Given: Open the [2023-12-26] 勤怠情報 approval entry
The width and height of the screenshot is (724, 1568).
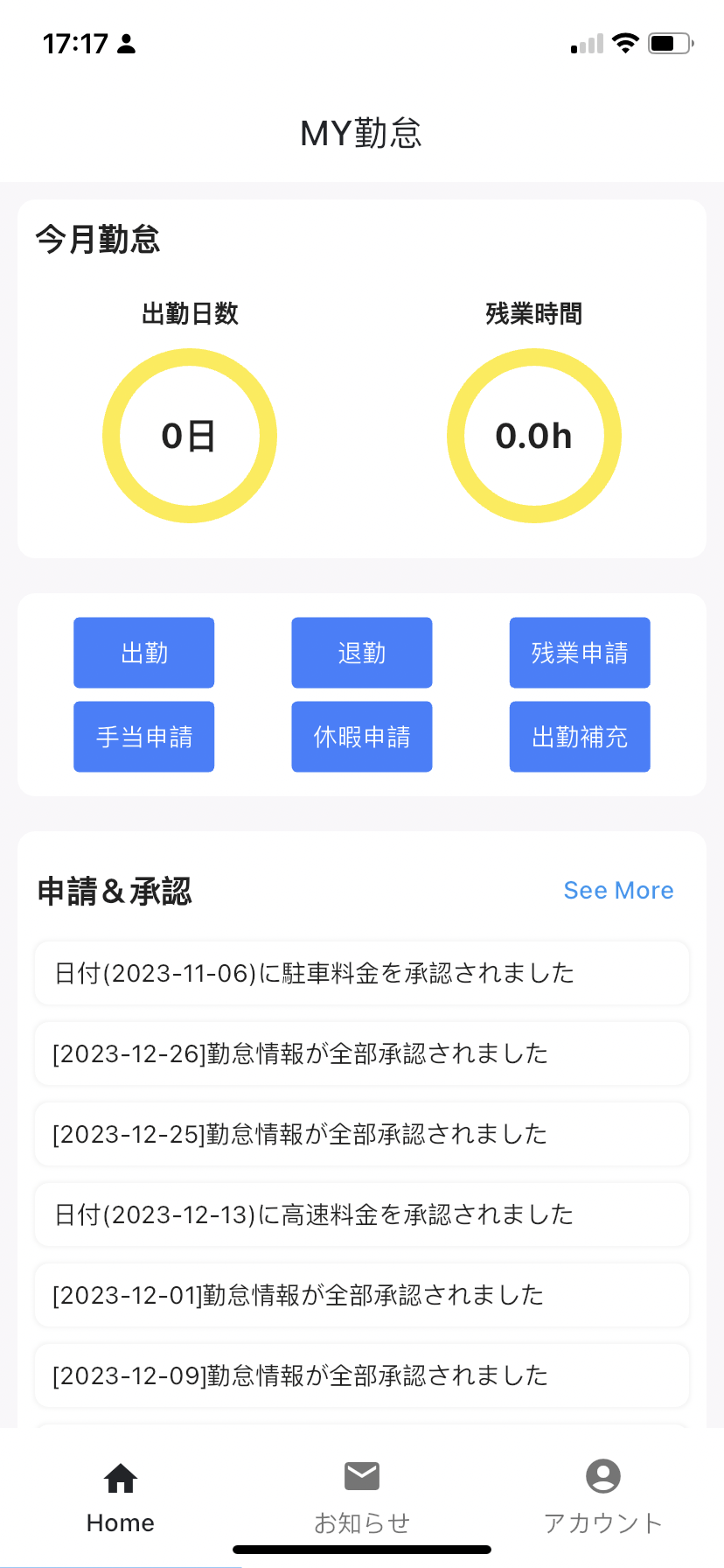Looking at the screenshot, I should click(362, 1053).
